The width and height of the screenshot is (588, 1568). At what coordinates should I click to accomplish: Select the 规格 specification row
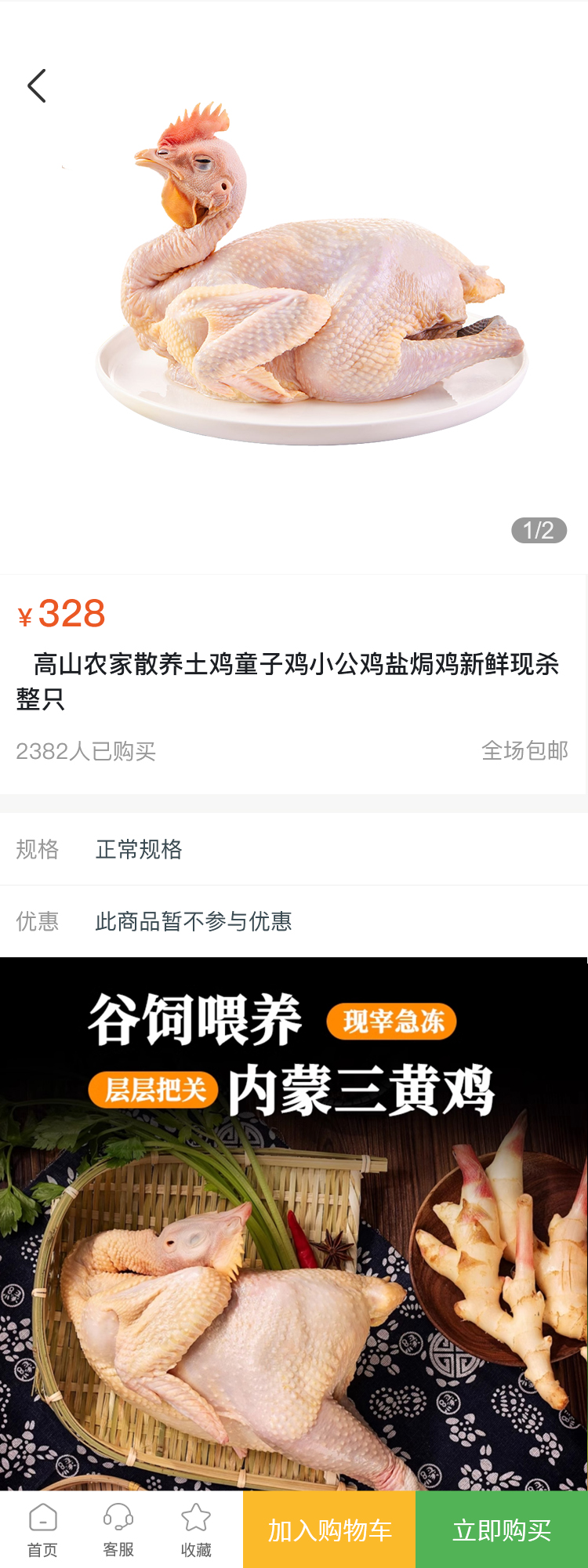294,849
